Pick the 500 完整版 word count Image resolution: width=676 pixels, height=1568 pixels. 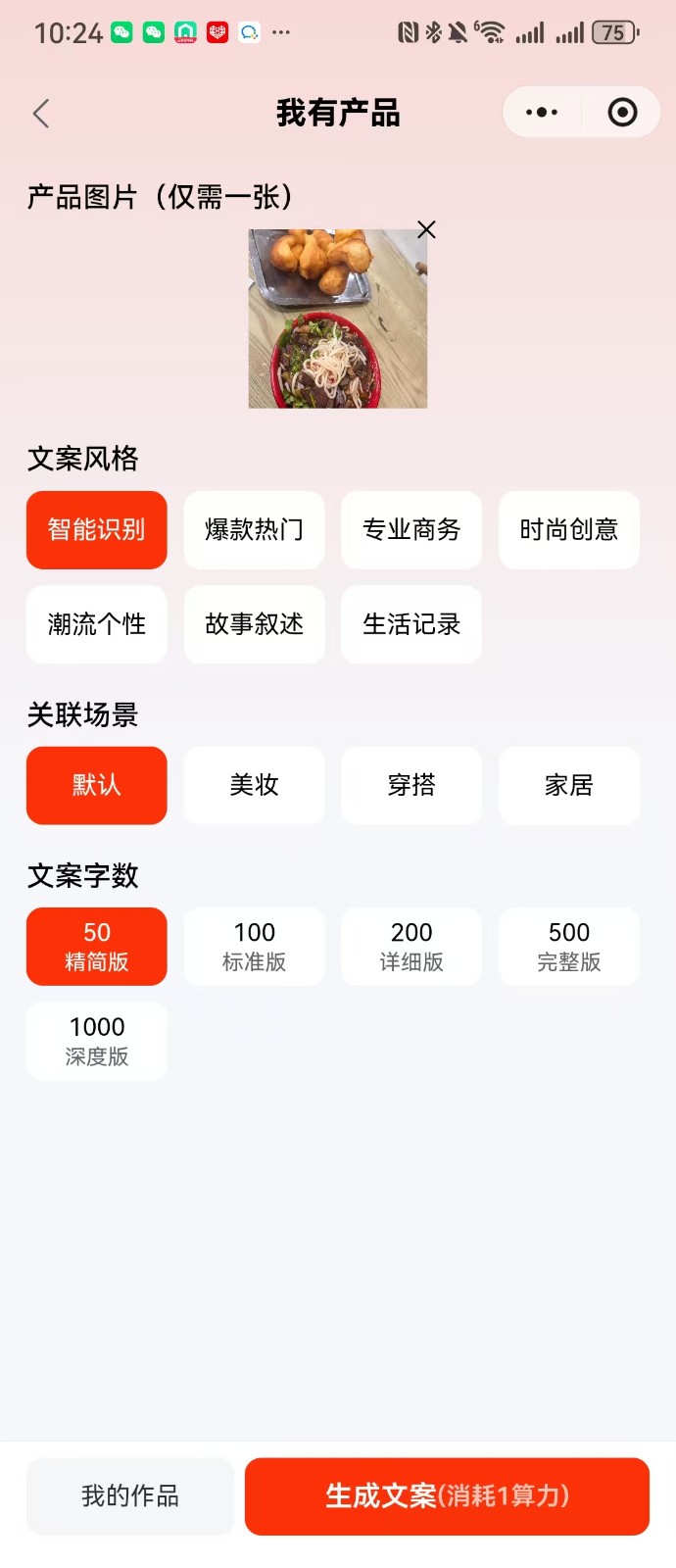click(568, 946)
